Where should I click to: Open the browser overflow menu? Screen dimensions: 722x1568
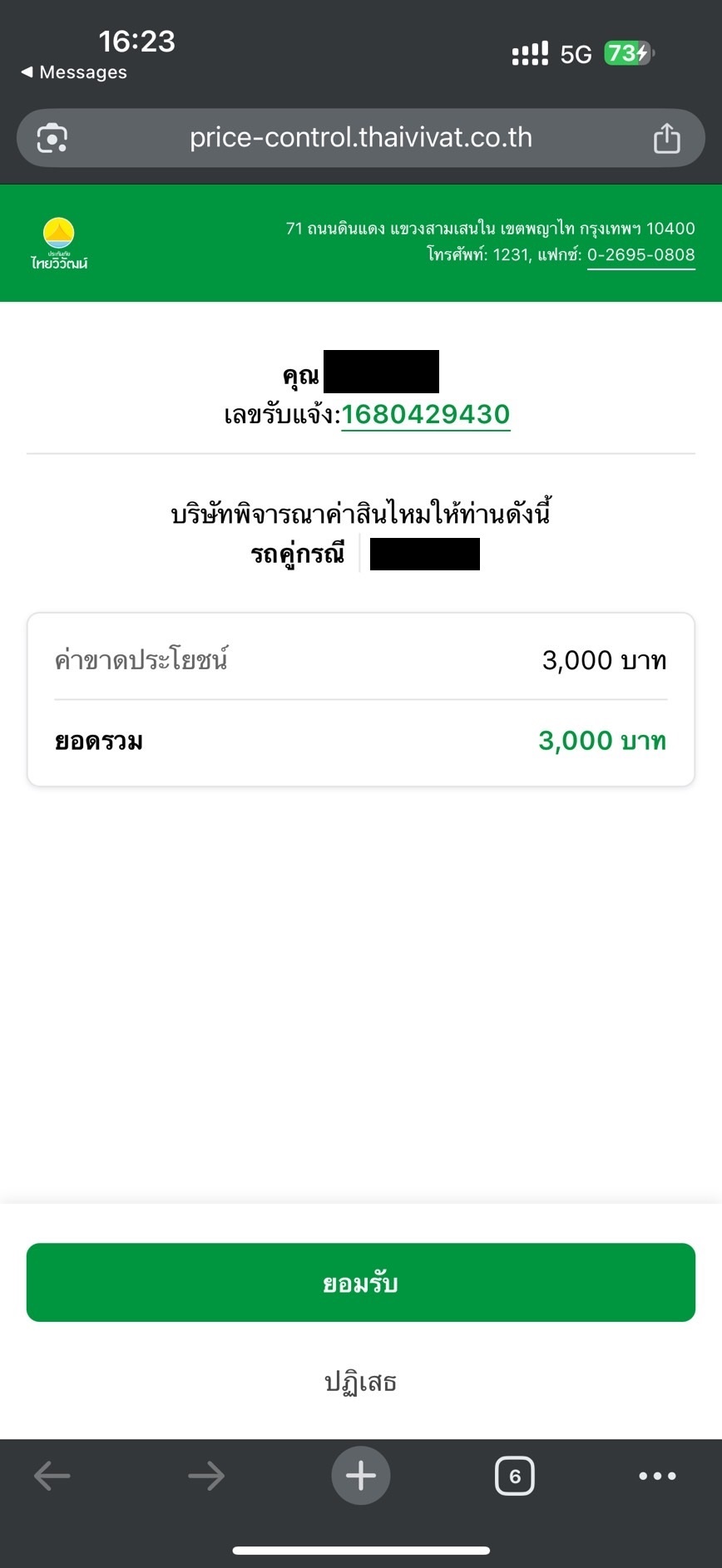click(658, 1476)
